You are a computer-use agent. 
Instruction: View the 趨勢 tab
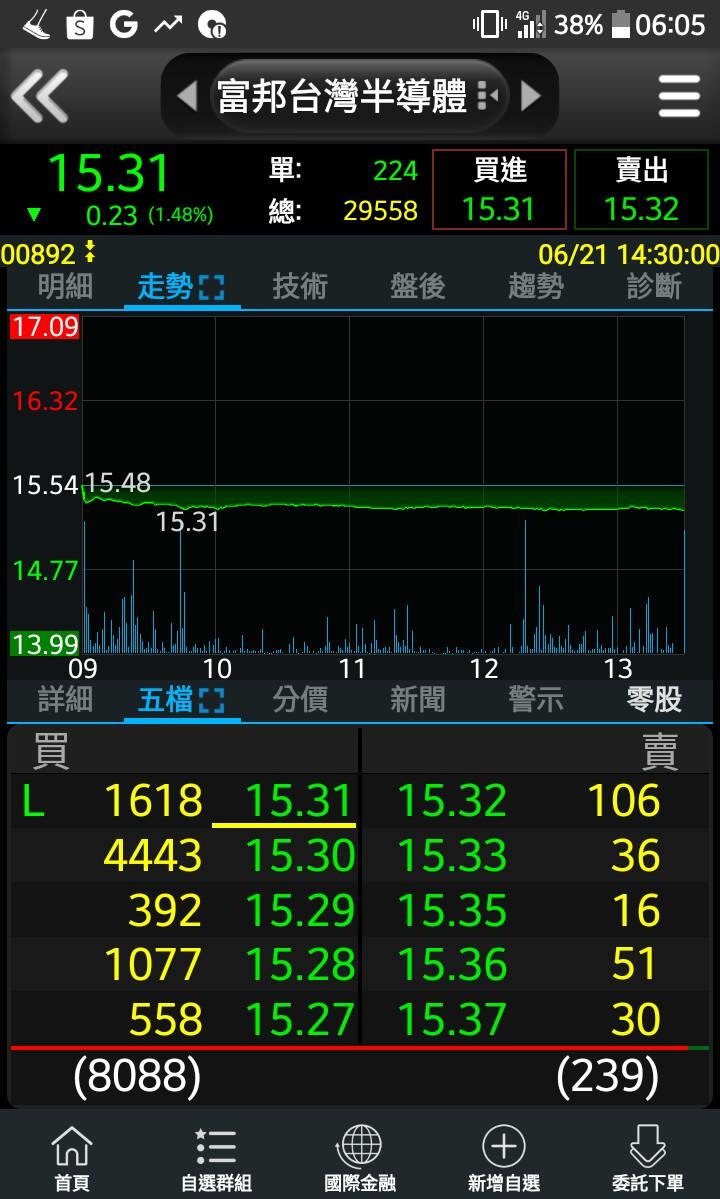(x=536, y=287)
